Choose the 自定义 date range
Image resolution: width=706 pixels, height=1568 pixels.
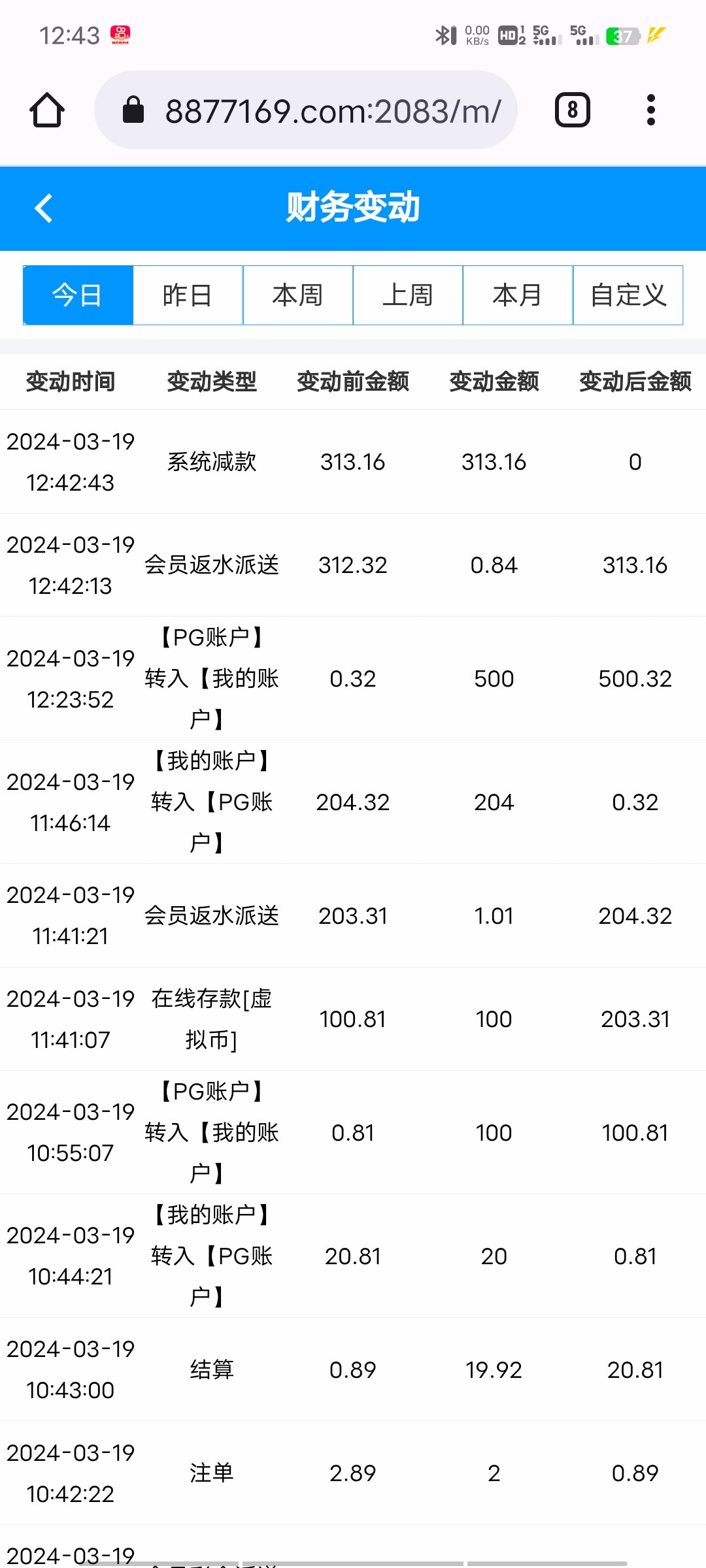tap(628, 295)
